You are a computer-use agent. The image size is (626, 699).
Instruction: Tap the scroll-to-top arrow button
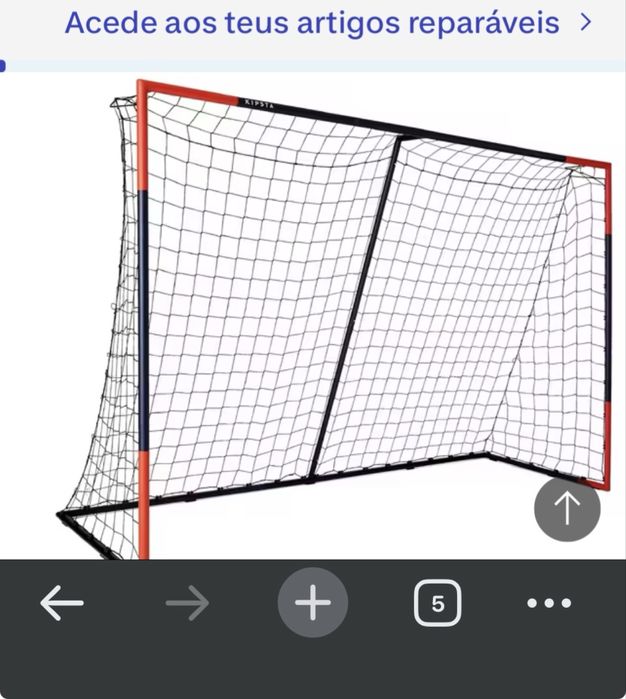point(567,508)
